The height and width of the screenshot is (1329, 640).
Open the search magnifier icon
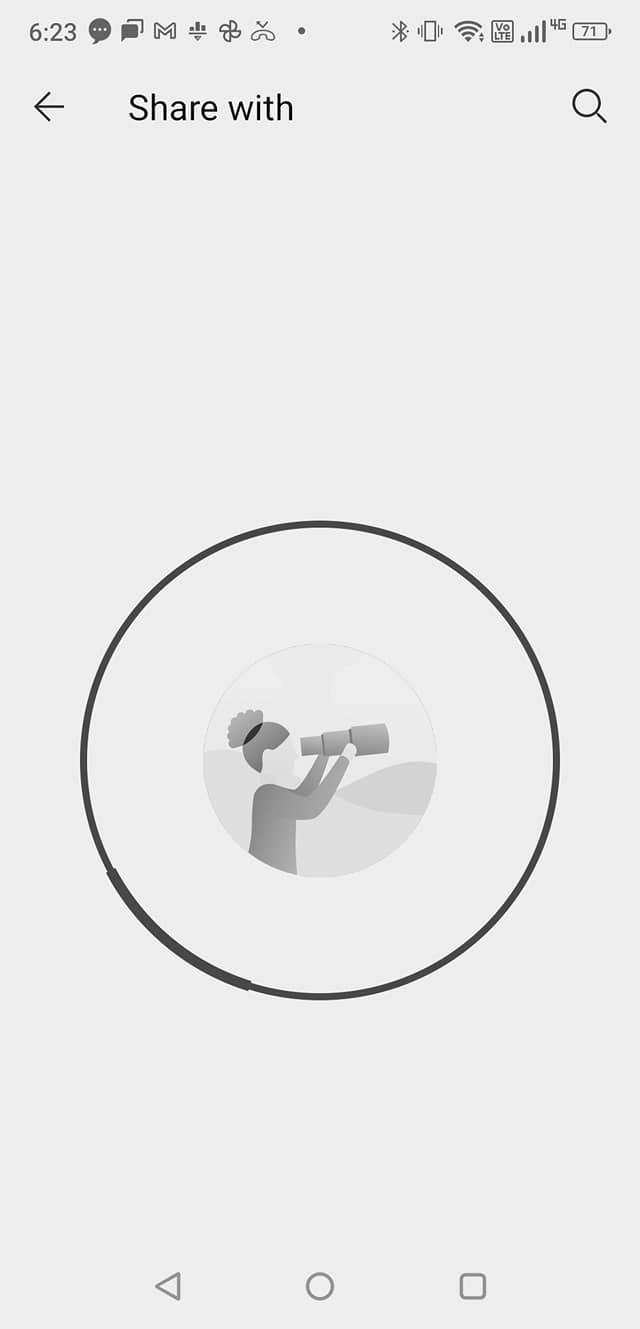(589, 106)
